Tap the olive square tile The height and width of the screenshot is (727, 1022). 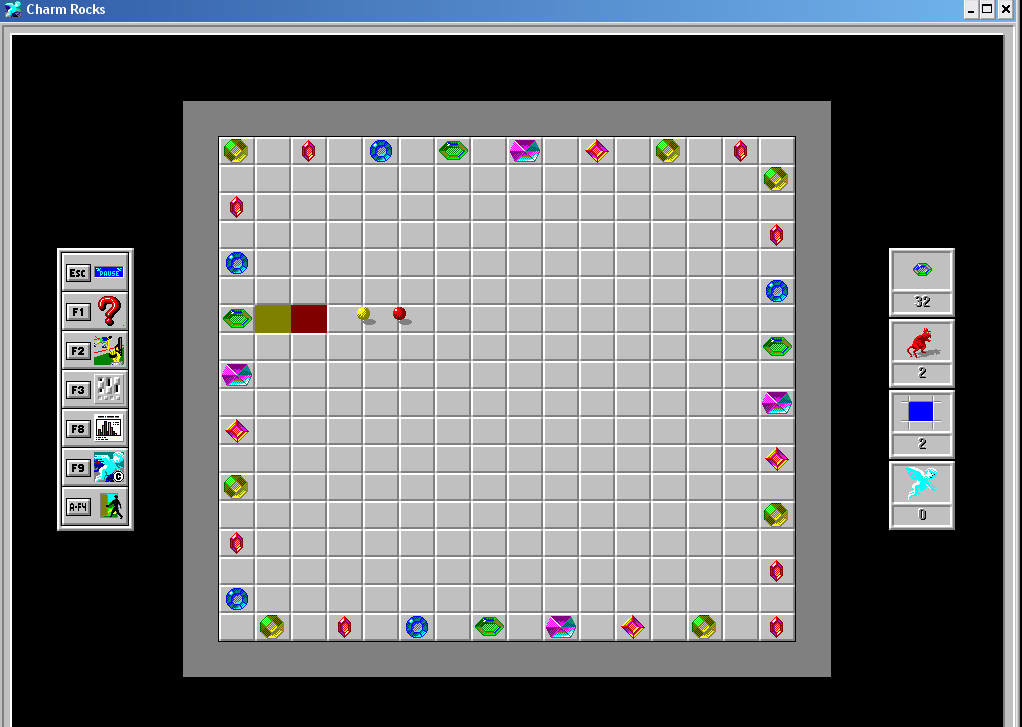point(273,319)
